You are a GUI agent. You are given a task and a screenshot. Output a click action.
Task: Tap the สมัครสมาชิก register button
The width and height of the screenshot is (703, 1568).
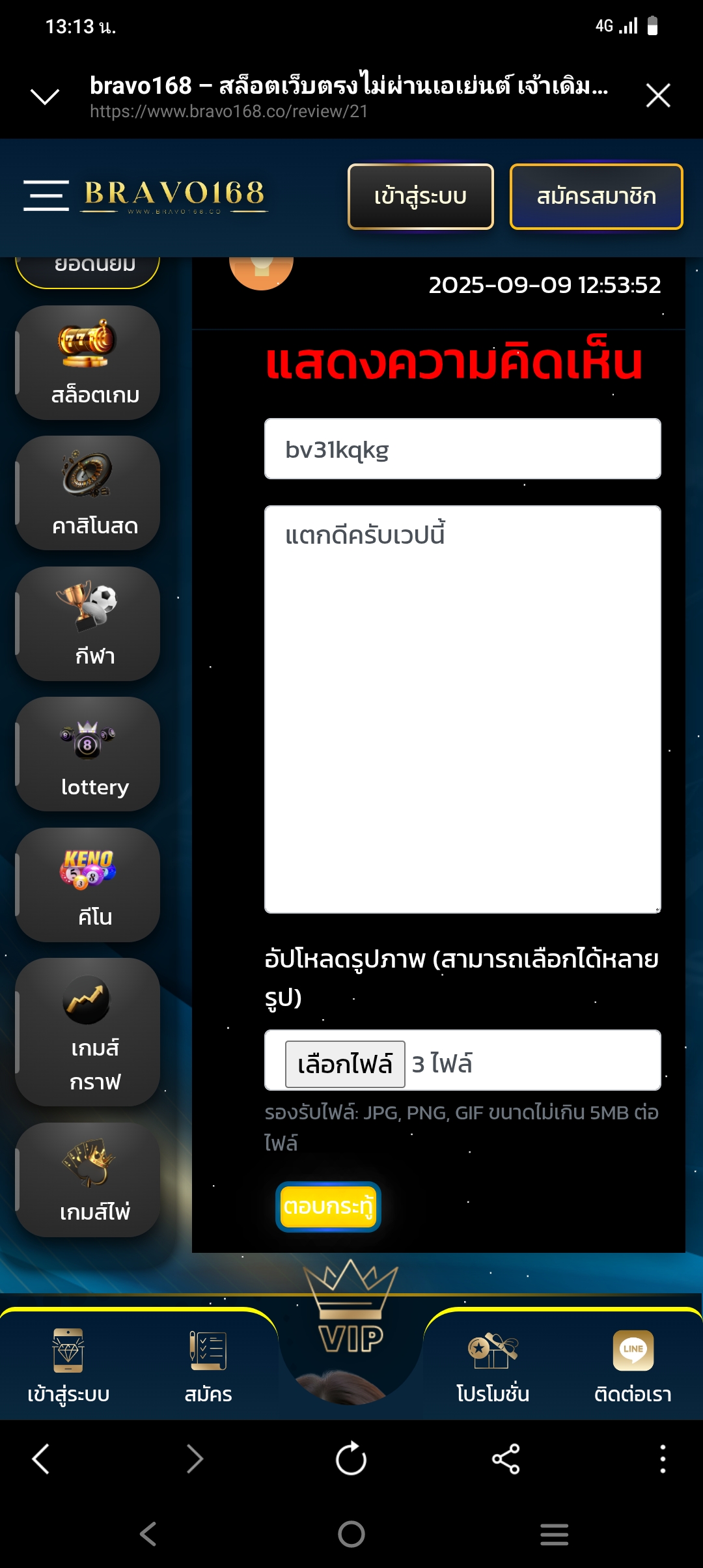tap(596, 197)
